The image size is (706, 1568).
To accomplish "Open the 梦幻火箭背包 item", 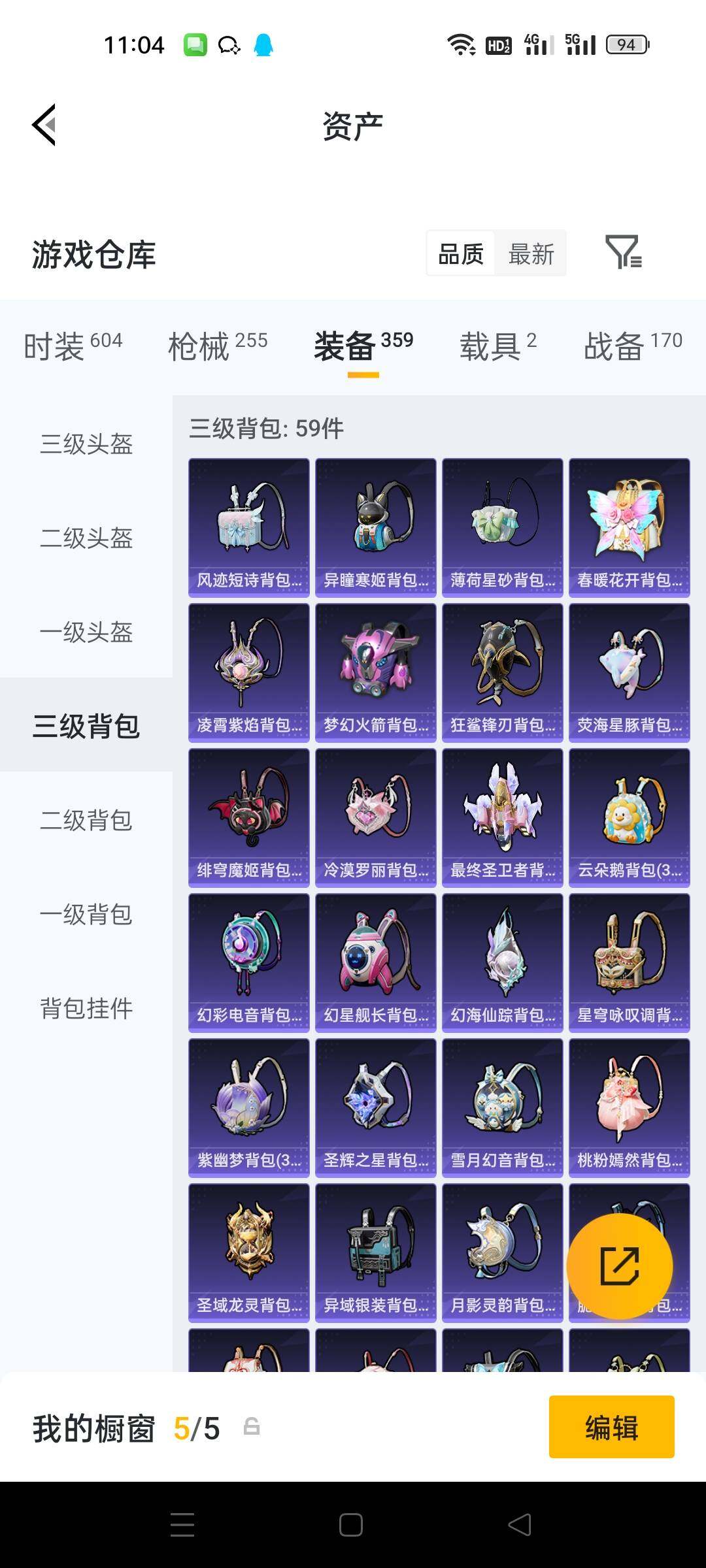I will point(376,673).
